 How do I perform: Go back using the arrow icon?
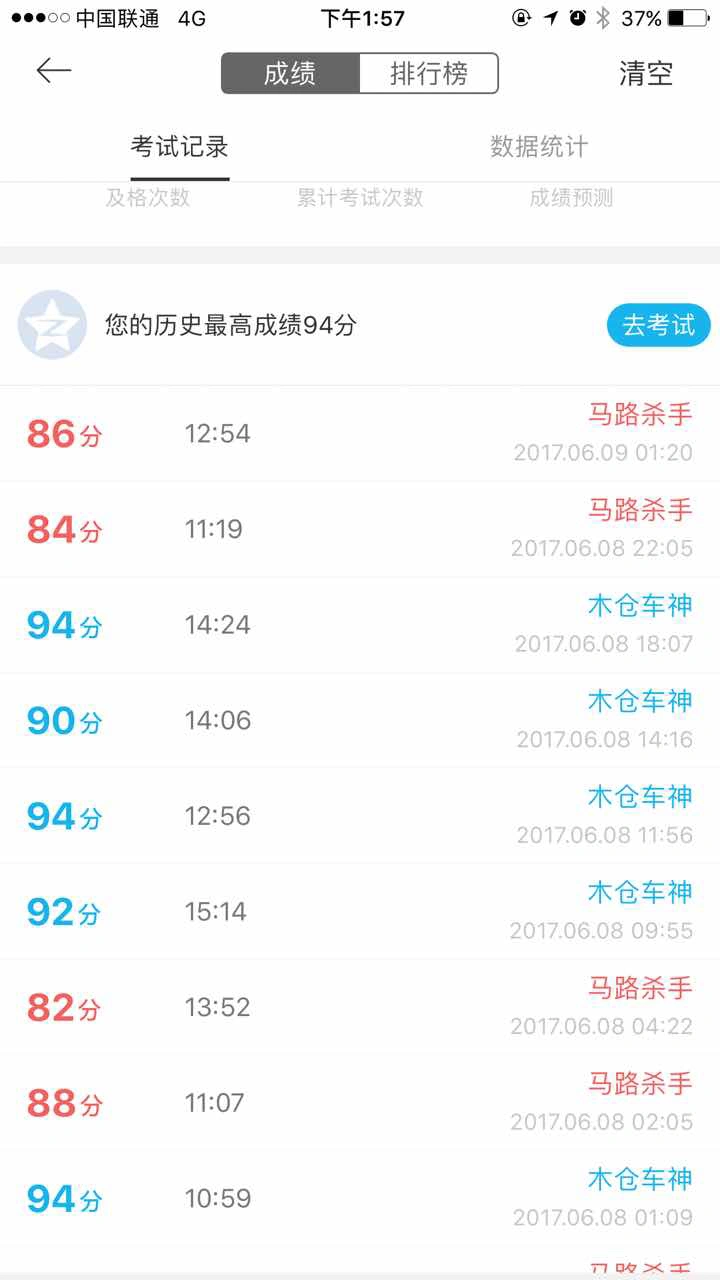tap(54, 70)
